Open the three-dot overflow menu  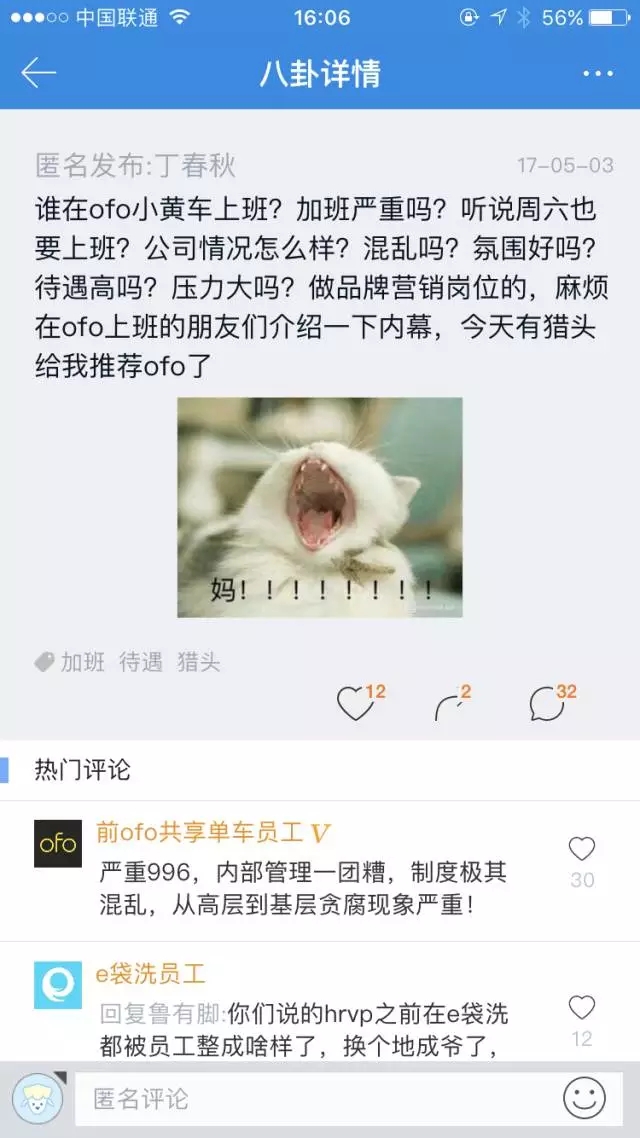[598, 74]
